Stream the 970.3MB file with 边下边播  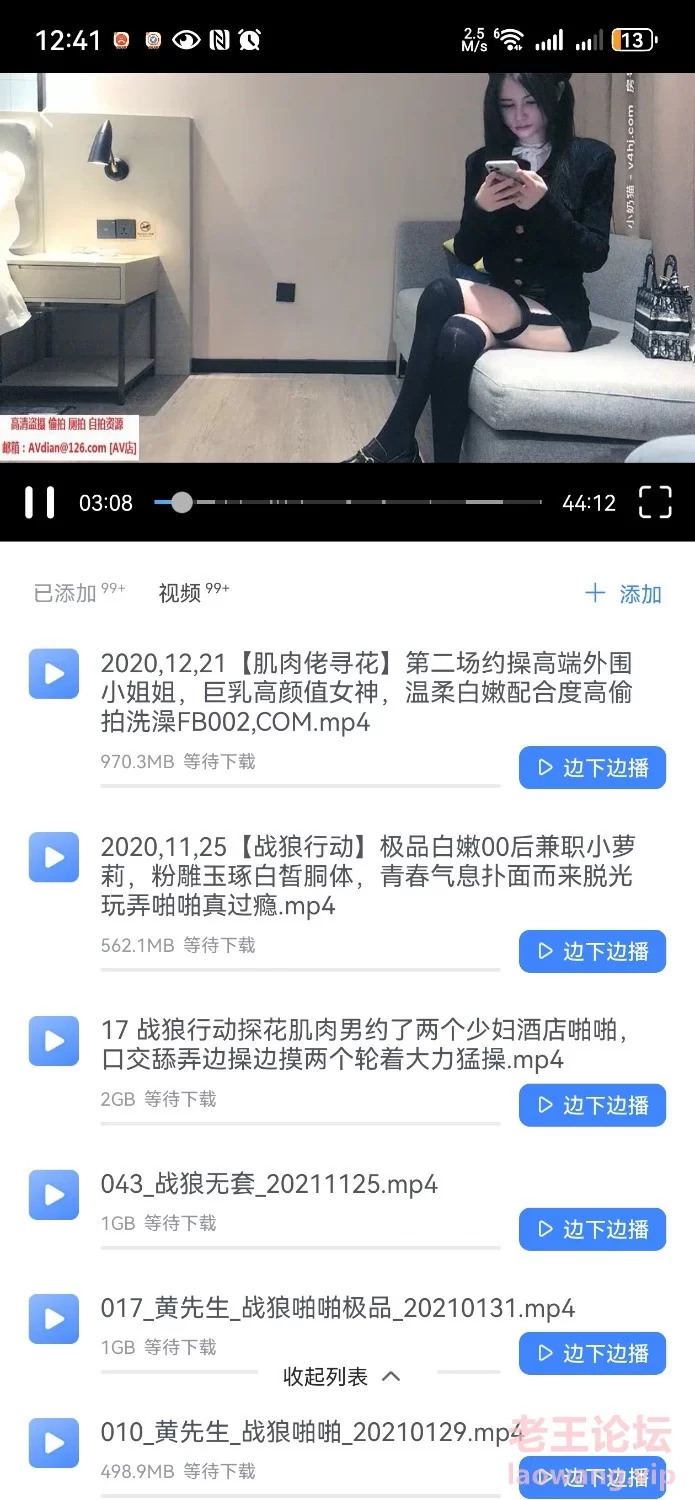[x=592, y=768]
